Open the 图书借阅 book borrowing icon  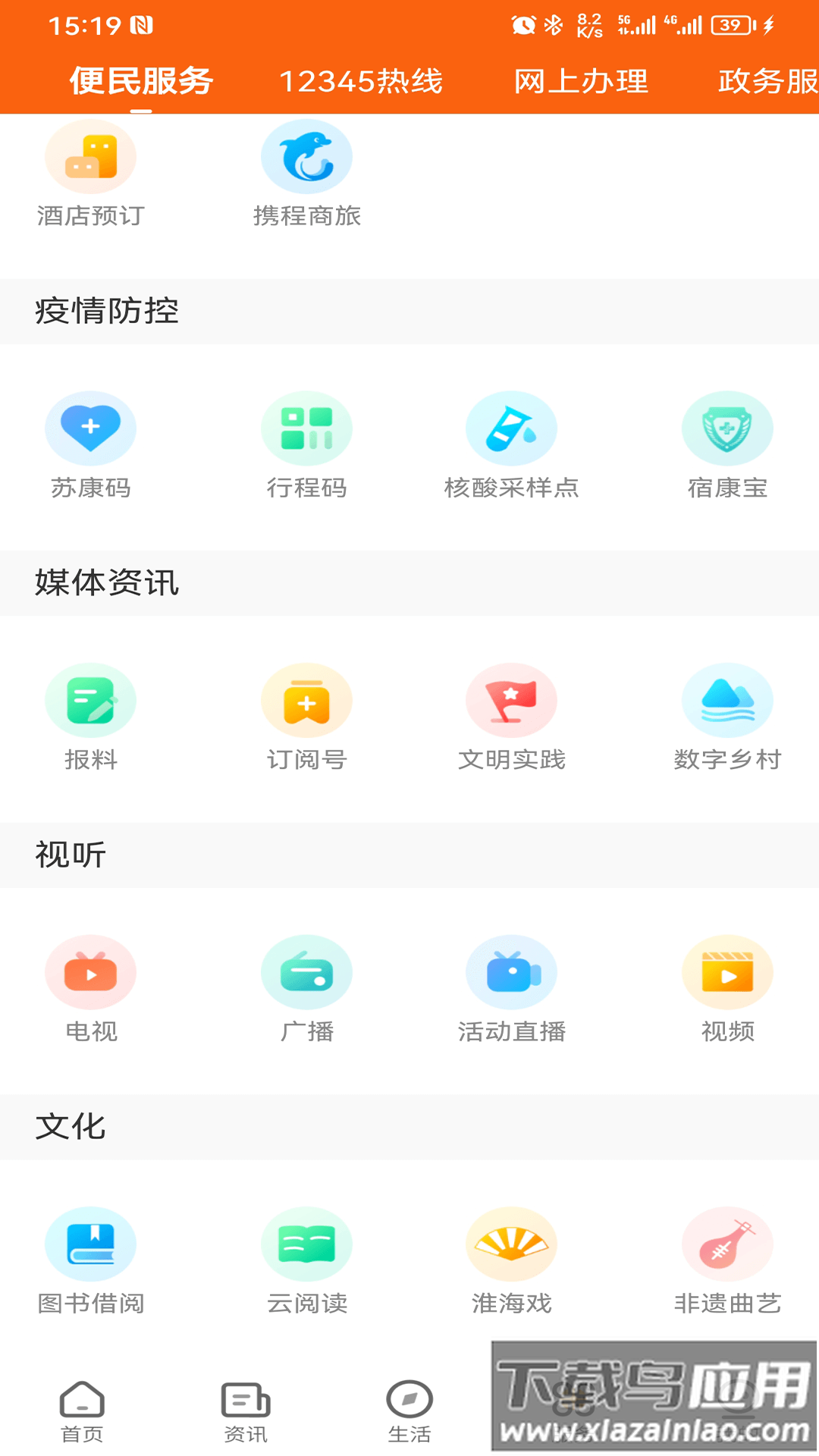tap(91, 1244)
